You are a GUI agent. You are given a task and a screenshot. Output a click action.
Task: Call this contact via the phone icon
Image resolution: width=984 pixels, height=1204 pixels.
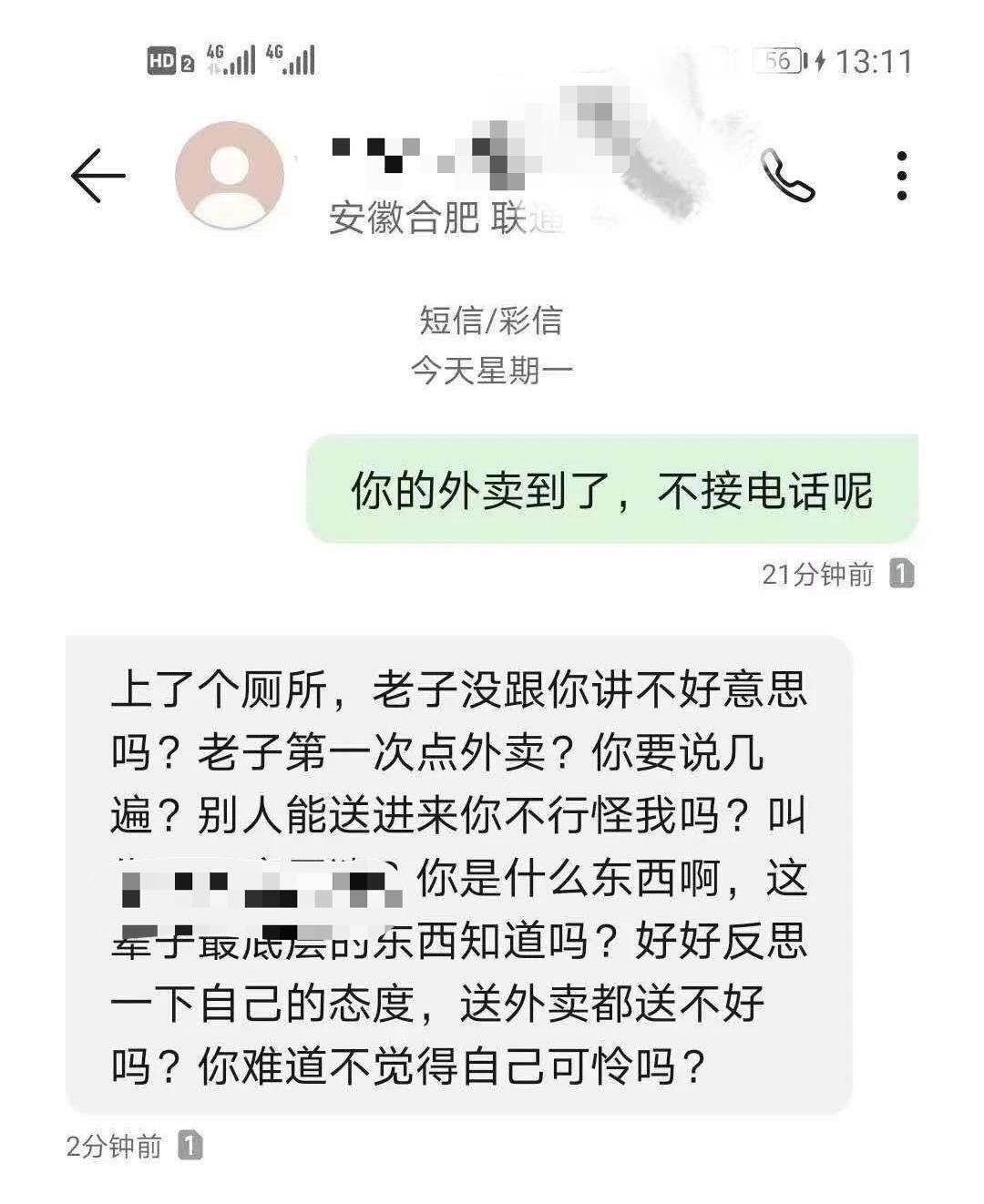coord(787,175)
